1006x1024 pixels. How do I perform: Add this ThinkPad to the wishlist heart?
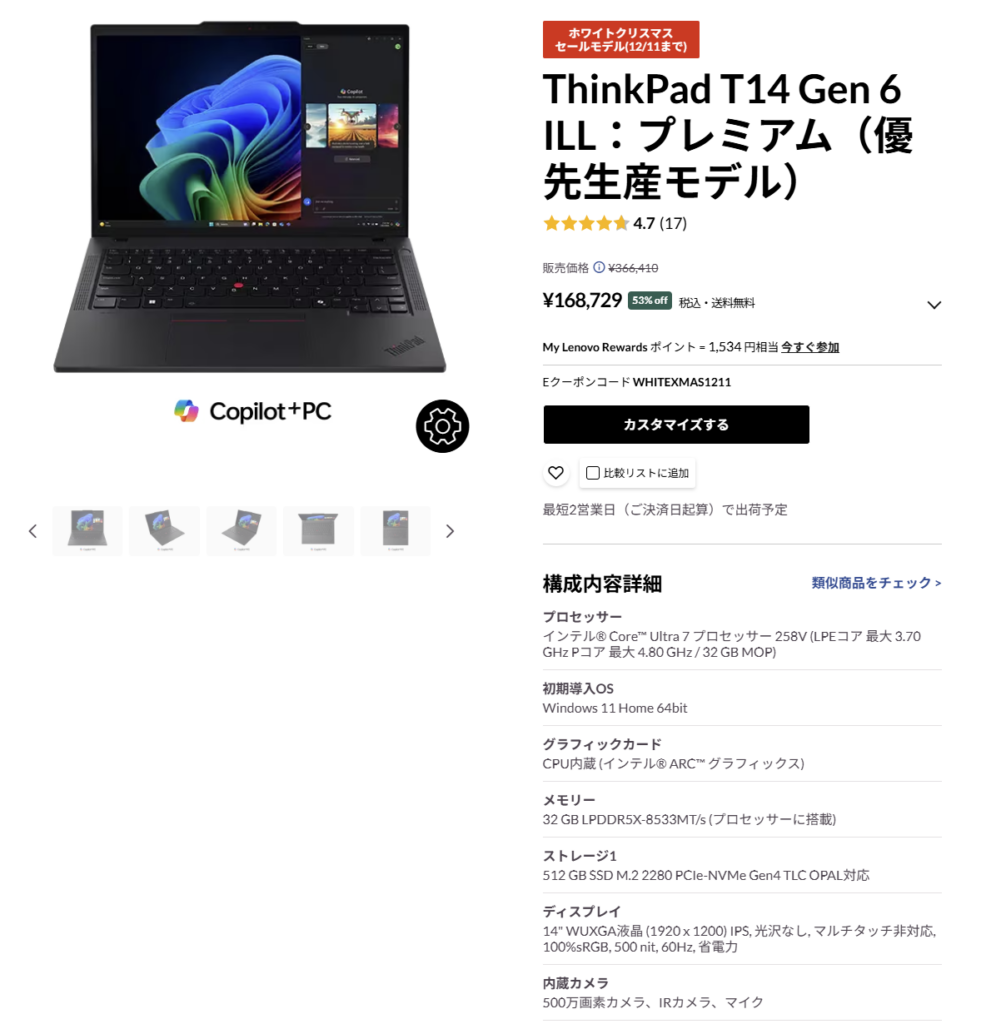pyautogui.click(x=556, y=473)
